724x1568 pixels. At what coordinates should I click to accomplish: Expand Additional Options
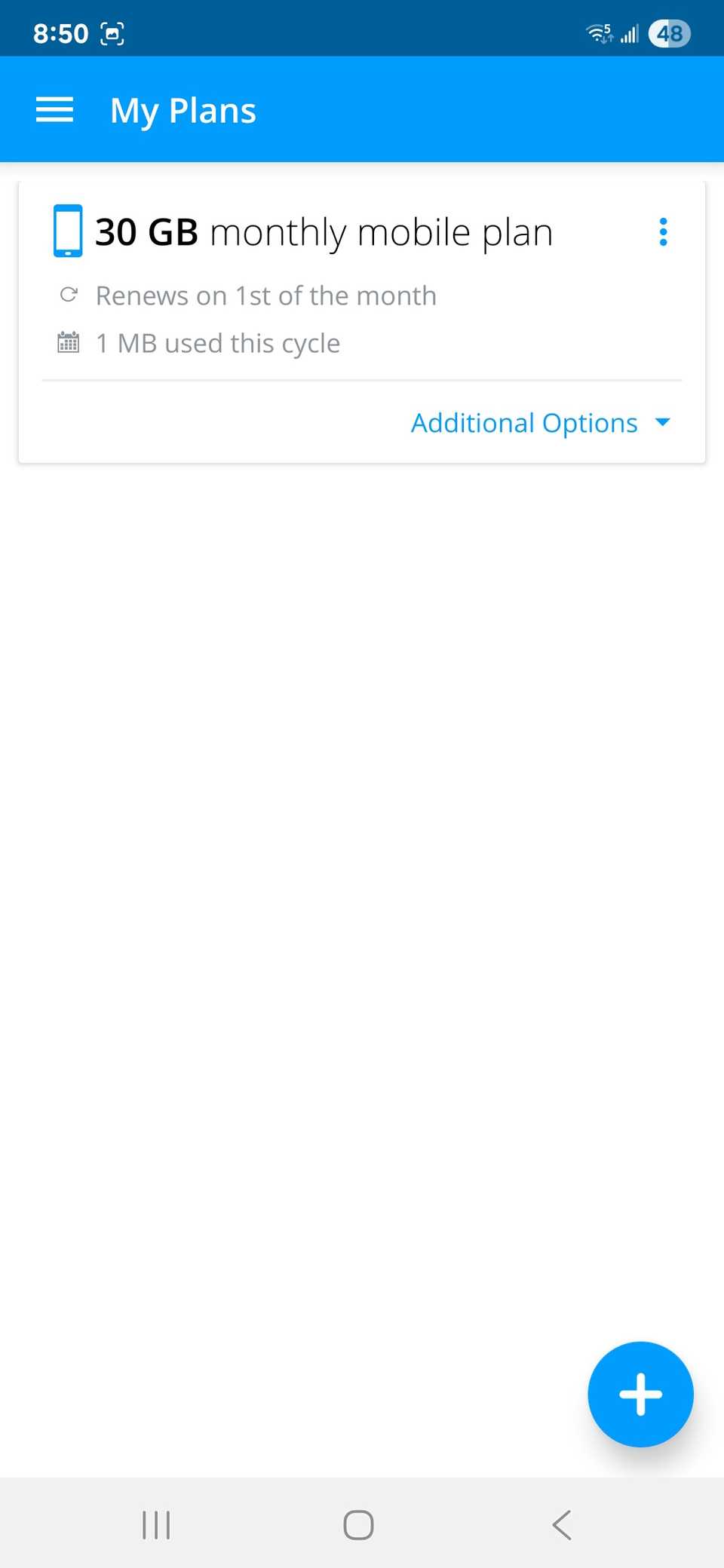[x=540, y=423]
